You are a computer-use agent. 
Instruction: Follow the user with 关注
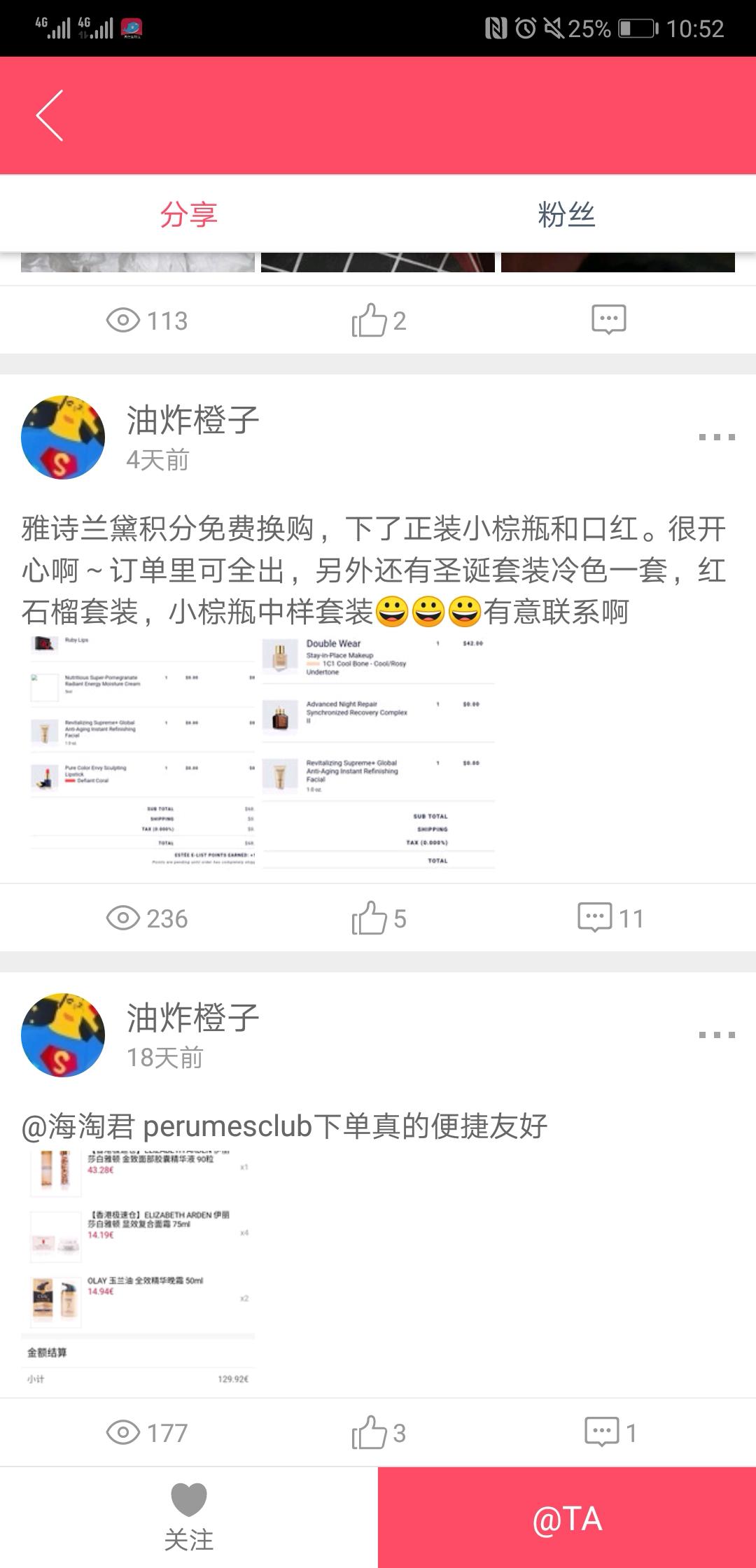tap(189, 1518)
